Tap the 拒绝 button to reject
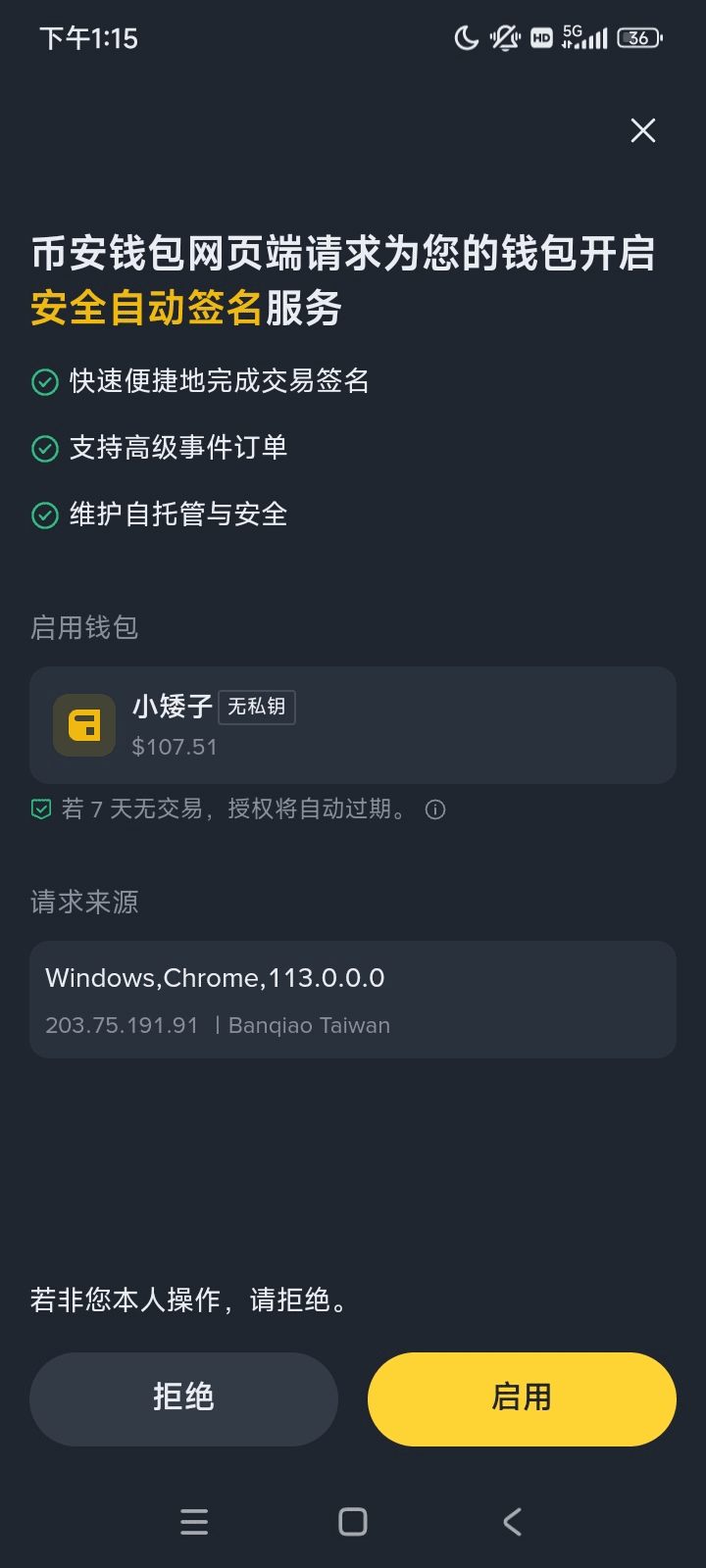The image size is (706, 1568). click(x=183, y=1398)
